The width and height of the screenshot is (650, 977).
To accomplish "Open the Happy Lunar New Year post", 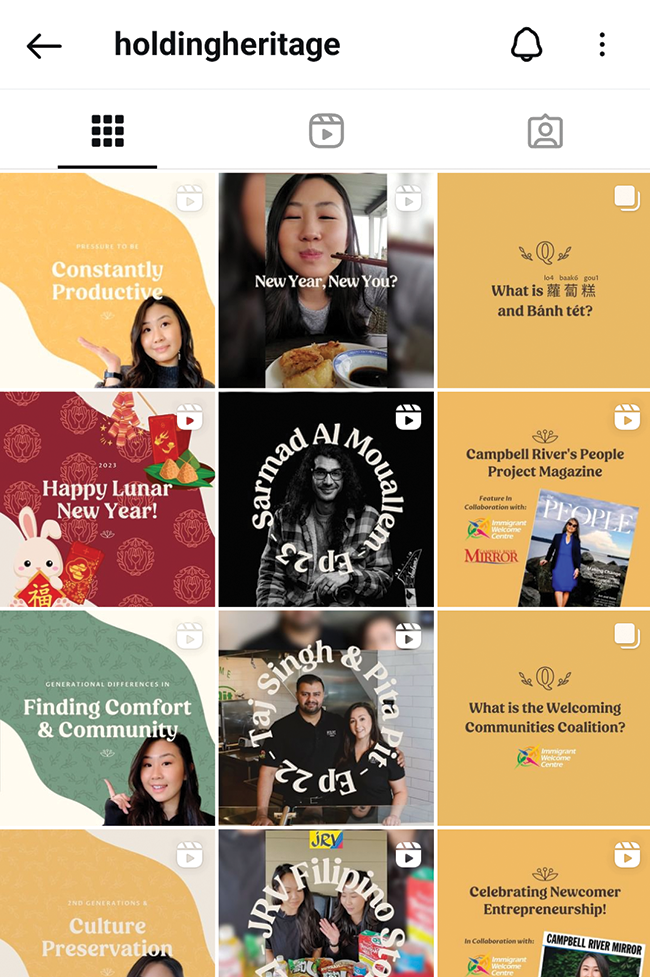I will point(107,499).
